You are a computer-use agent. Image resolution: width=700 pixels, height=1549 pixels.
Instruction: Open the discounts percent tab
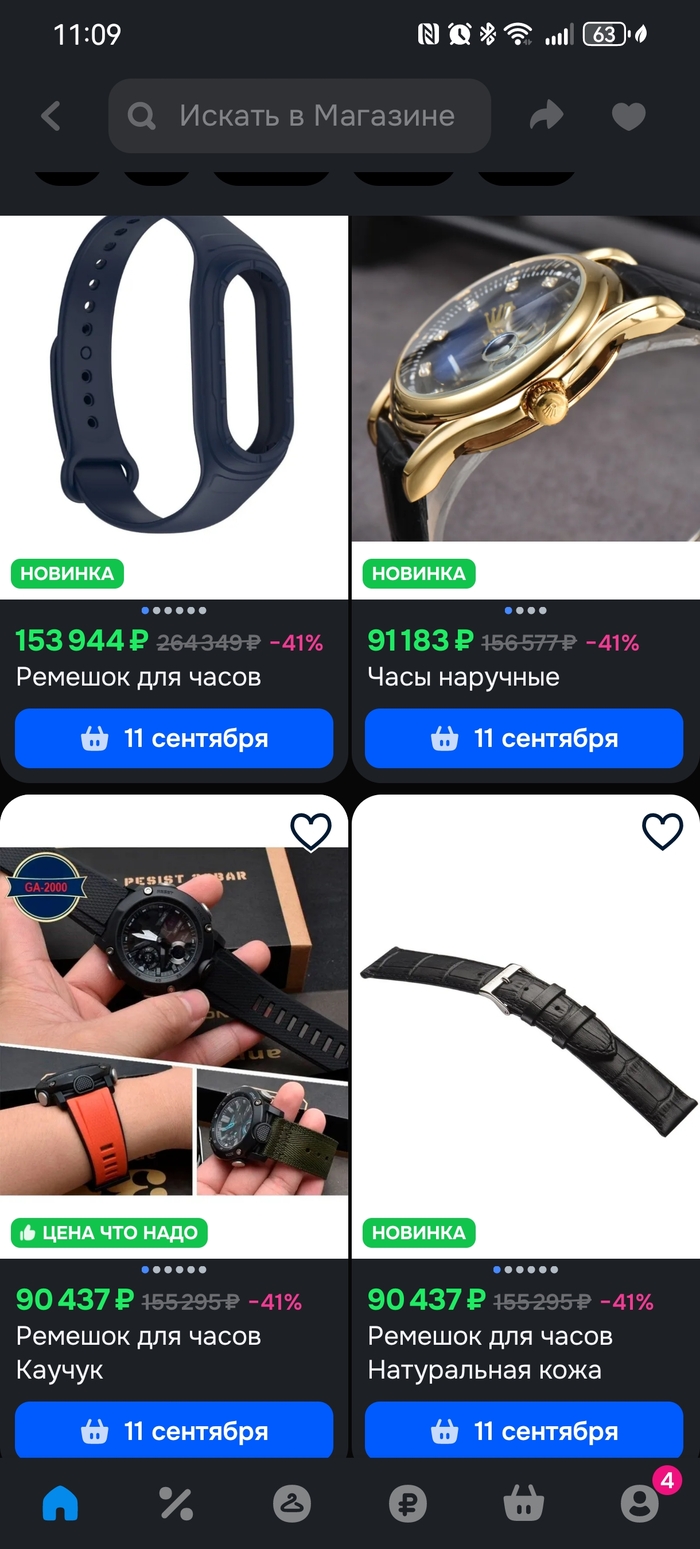176,1503
